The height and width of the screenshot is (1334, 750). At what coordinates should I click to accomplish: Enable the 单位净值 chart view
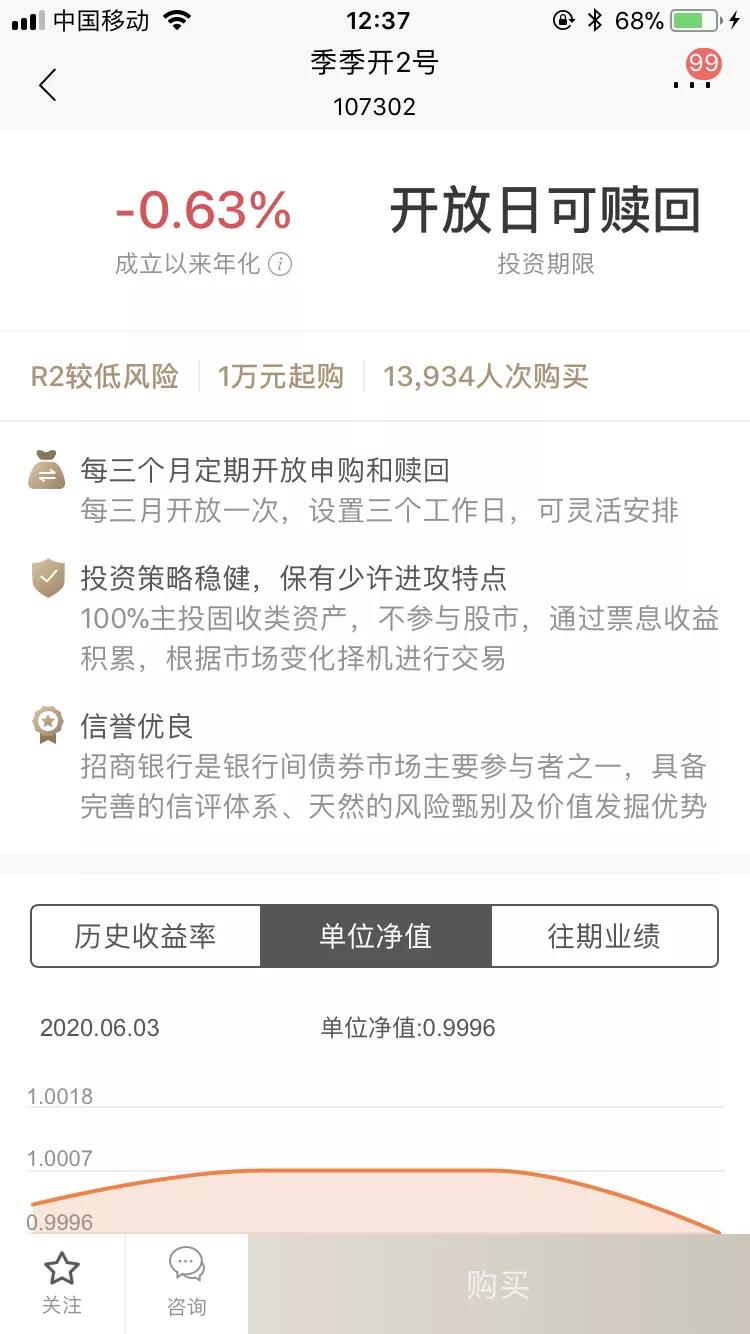[375, 936]
